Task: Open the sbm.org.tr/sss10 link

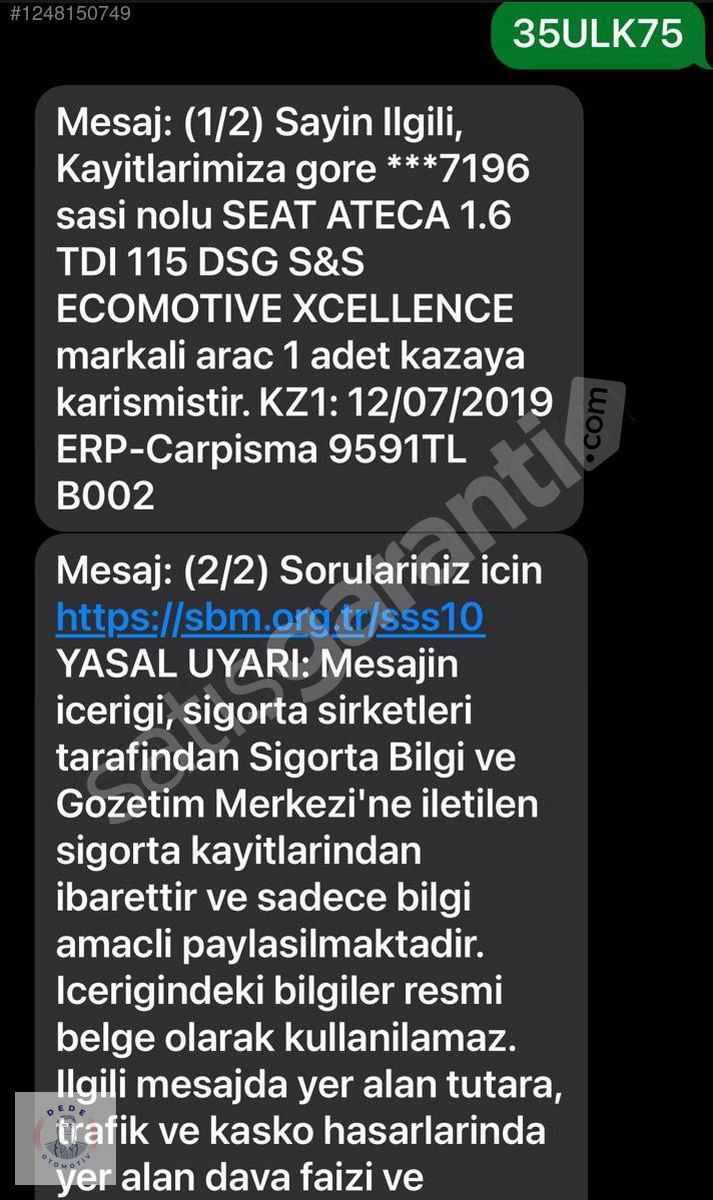Action: click(270, 618)
